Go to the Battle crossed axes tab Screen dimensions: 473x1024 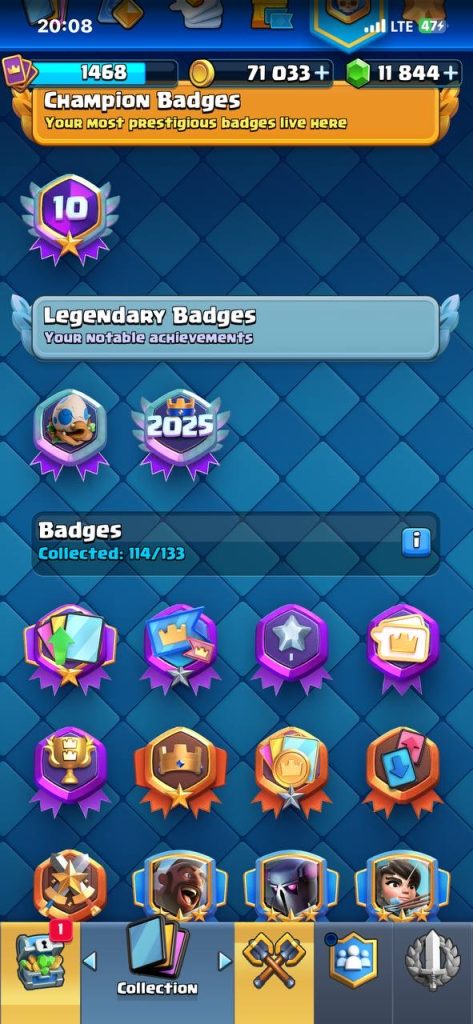(274, 972)
